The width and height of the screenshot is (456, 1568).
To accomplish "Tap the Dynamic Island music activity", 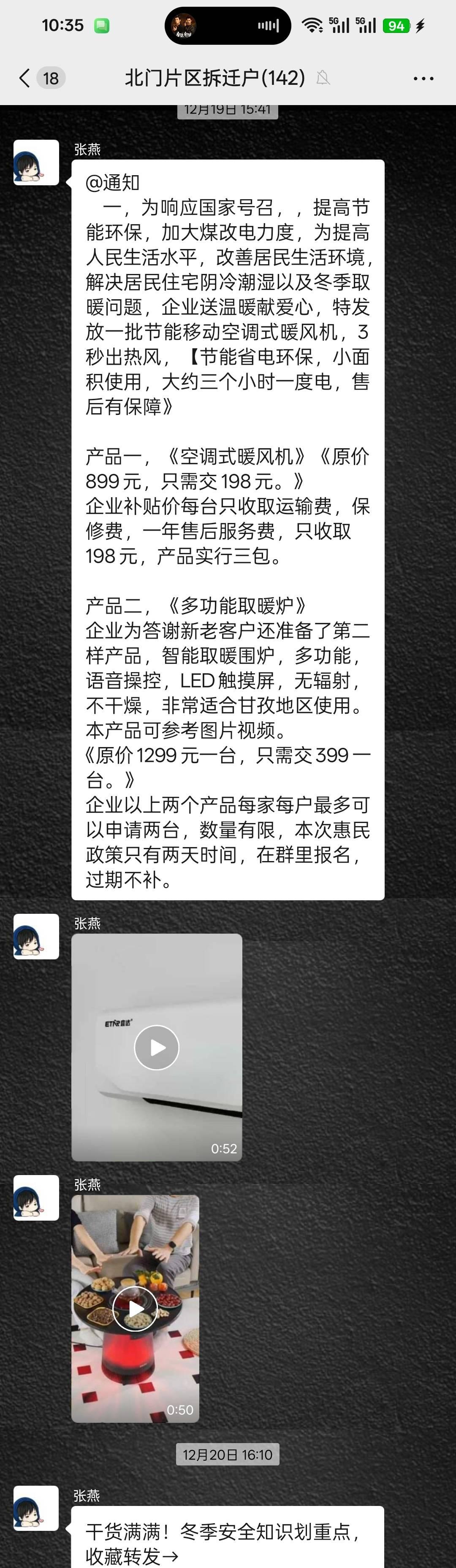I will (228, 26).
